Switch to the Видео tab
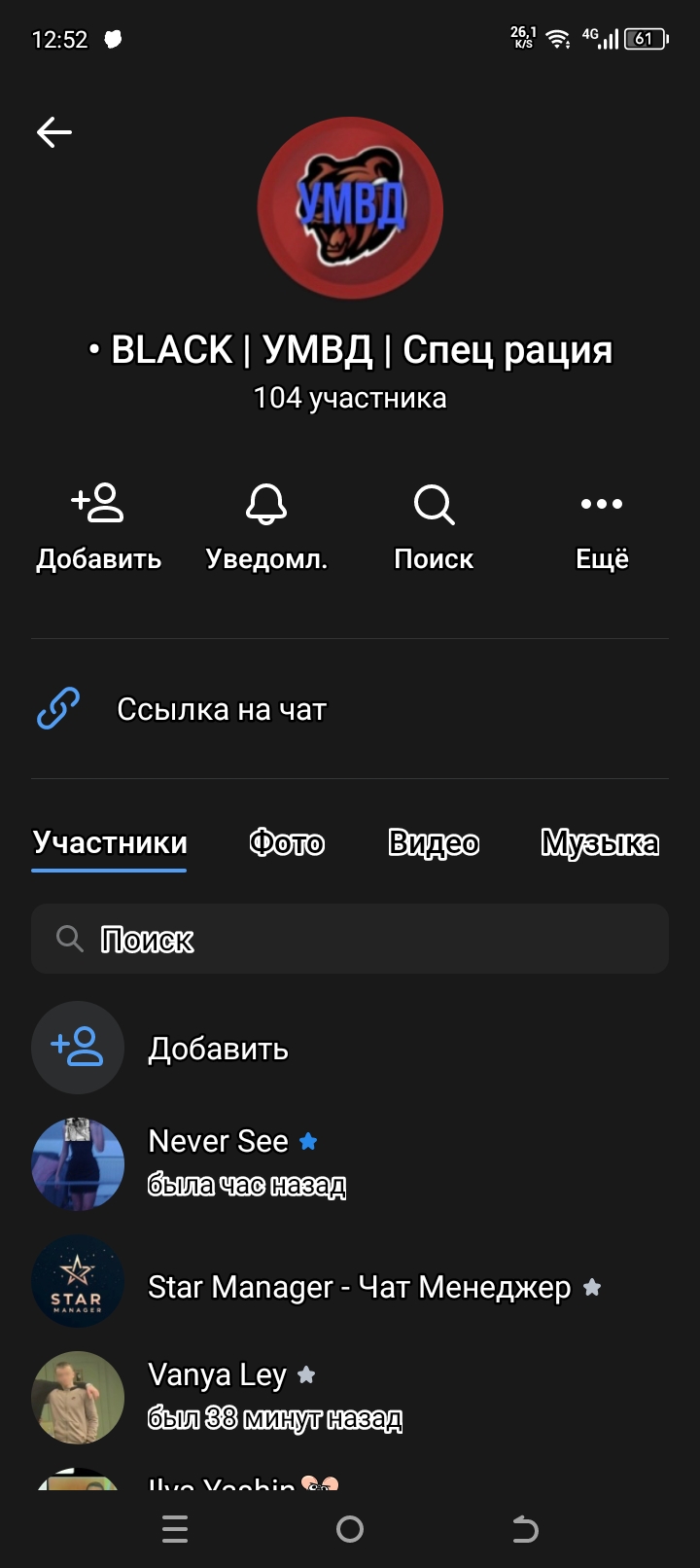This screenshot has width=700, height=1568. pyautogui.click(x=434, y=842)
